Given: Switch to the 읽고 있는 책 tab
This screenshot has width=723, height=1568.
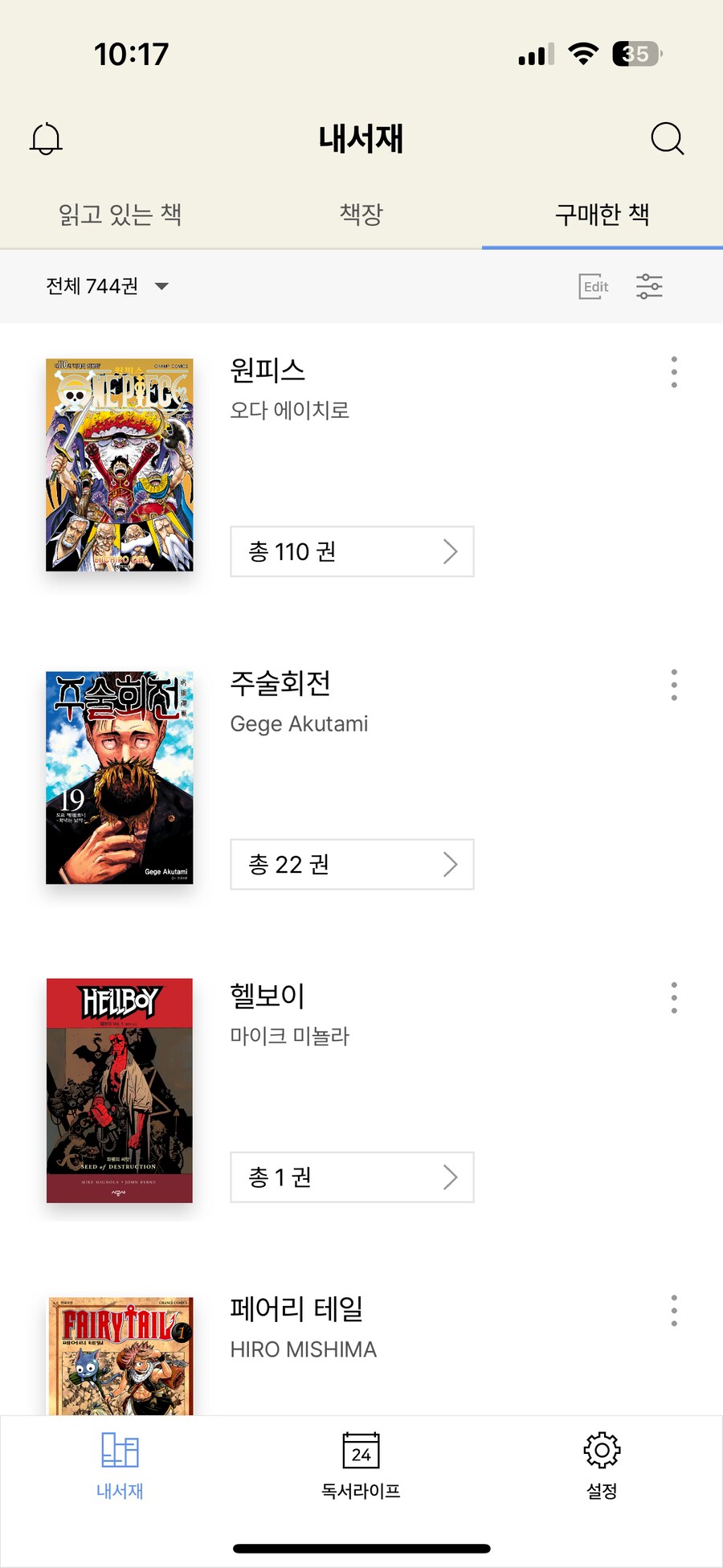Looking at the screenshot, I should coord(120,215).
